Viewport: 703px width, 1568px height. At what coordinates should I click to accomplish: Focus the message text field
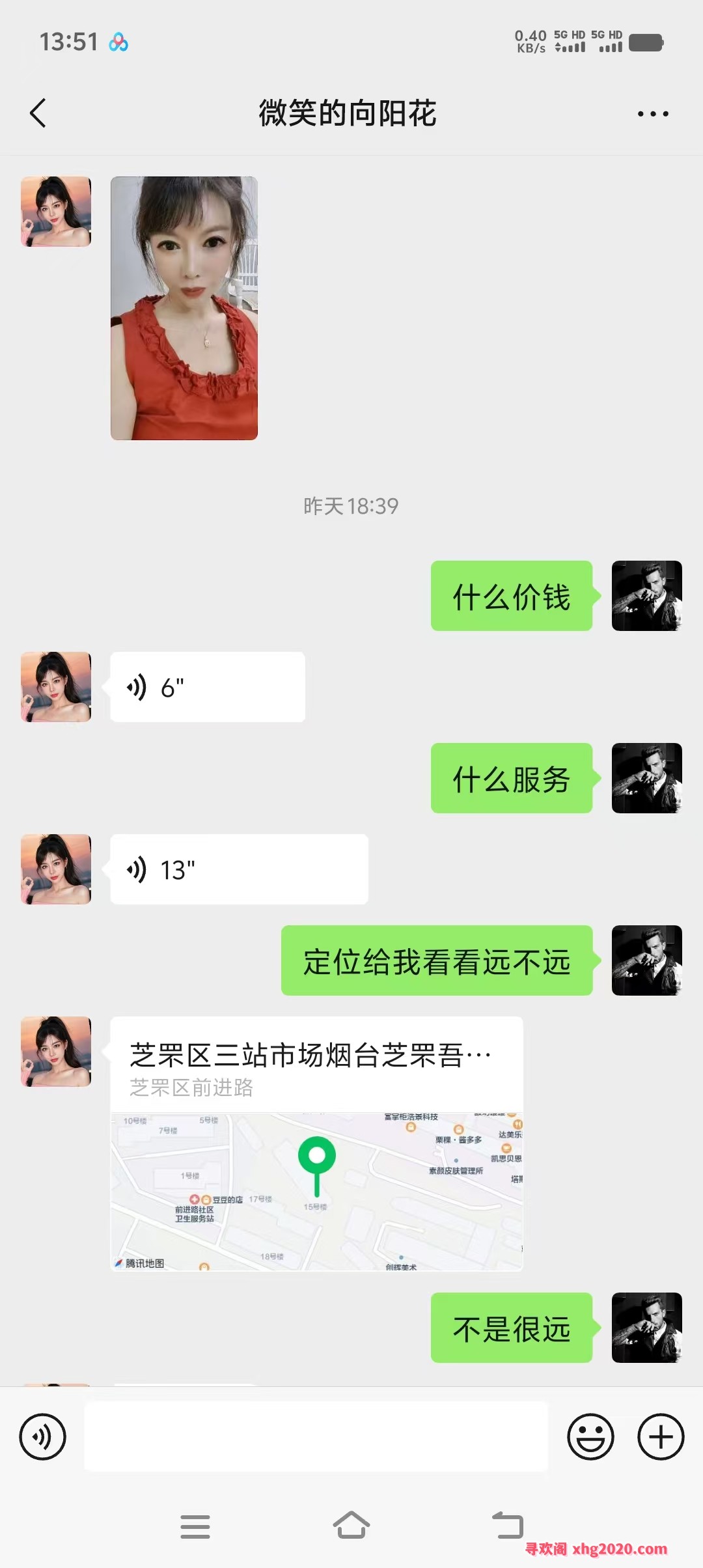[316, 1436]
